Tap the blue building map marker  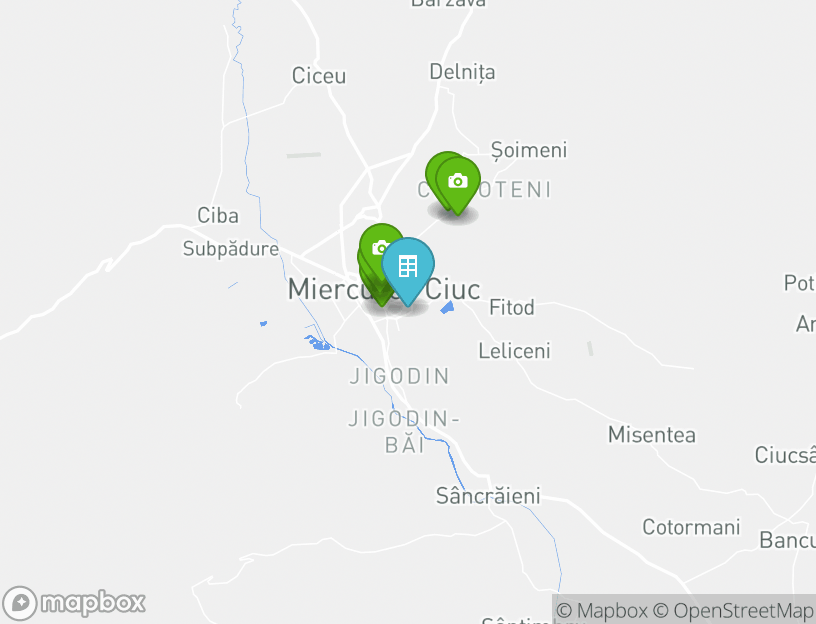[408, 266]
